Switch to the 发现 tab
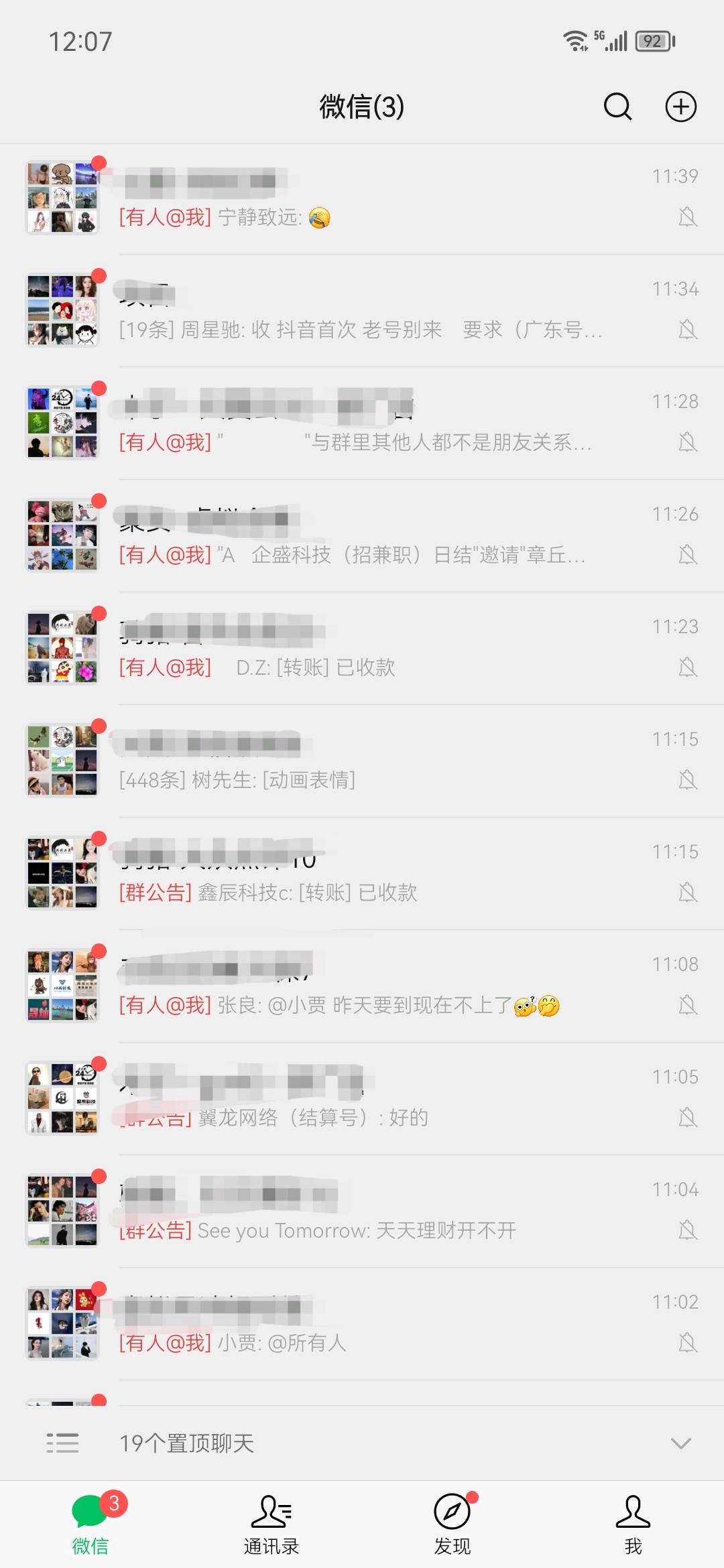Image resolution: width=724 pixels, height=1568 pixels. click(x=452, y=1525)
